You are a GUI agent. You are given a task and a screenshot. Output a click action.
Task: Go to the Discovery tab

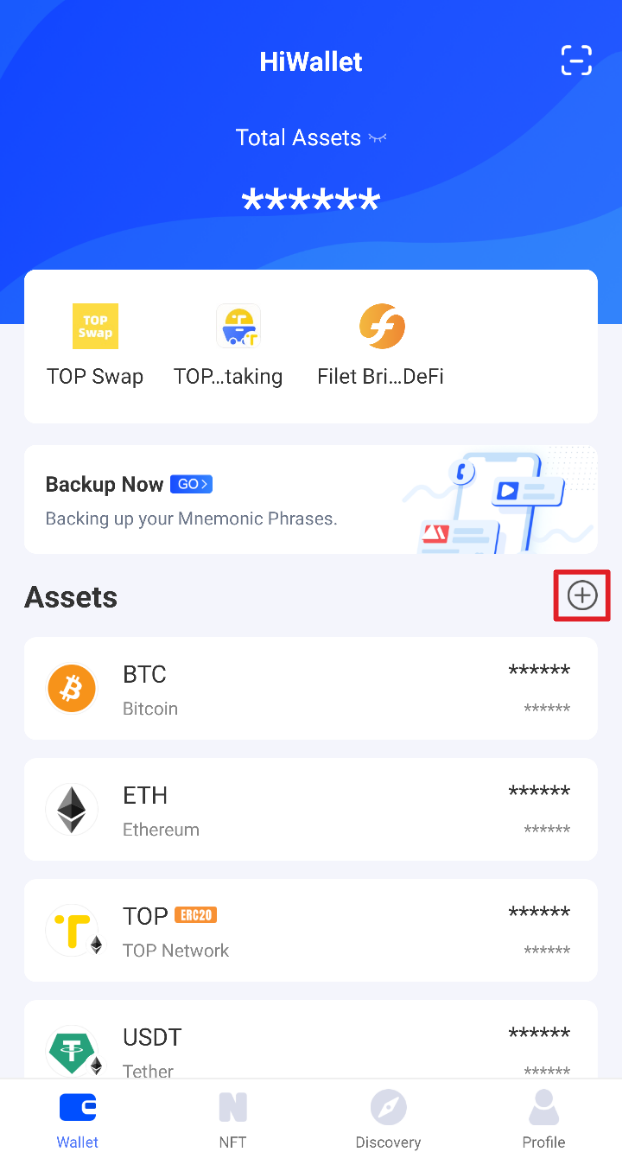point(388,1120)
